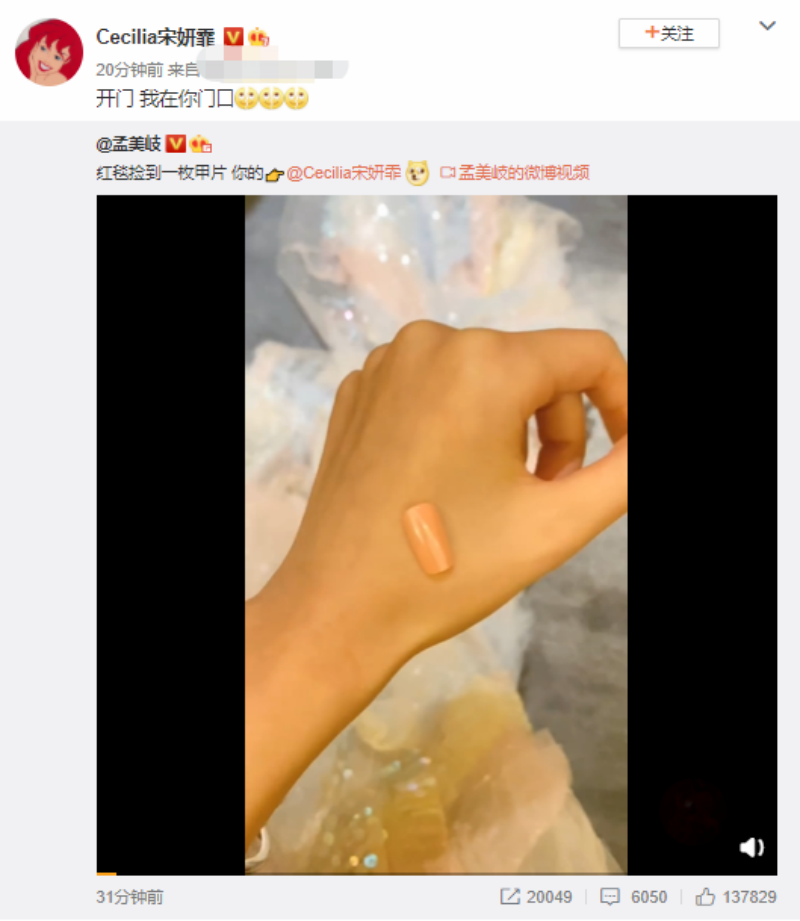Open the 孟美岐的微博视频 link
This screenshot has width=800, height=921.
click(523, 173)
